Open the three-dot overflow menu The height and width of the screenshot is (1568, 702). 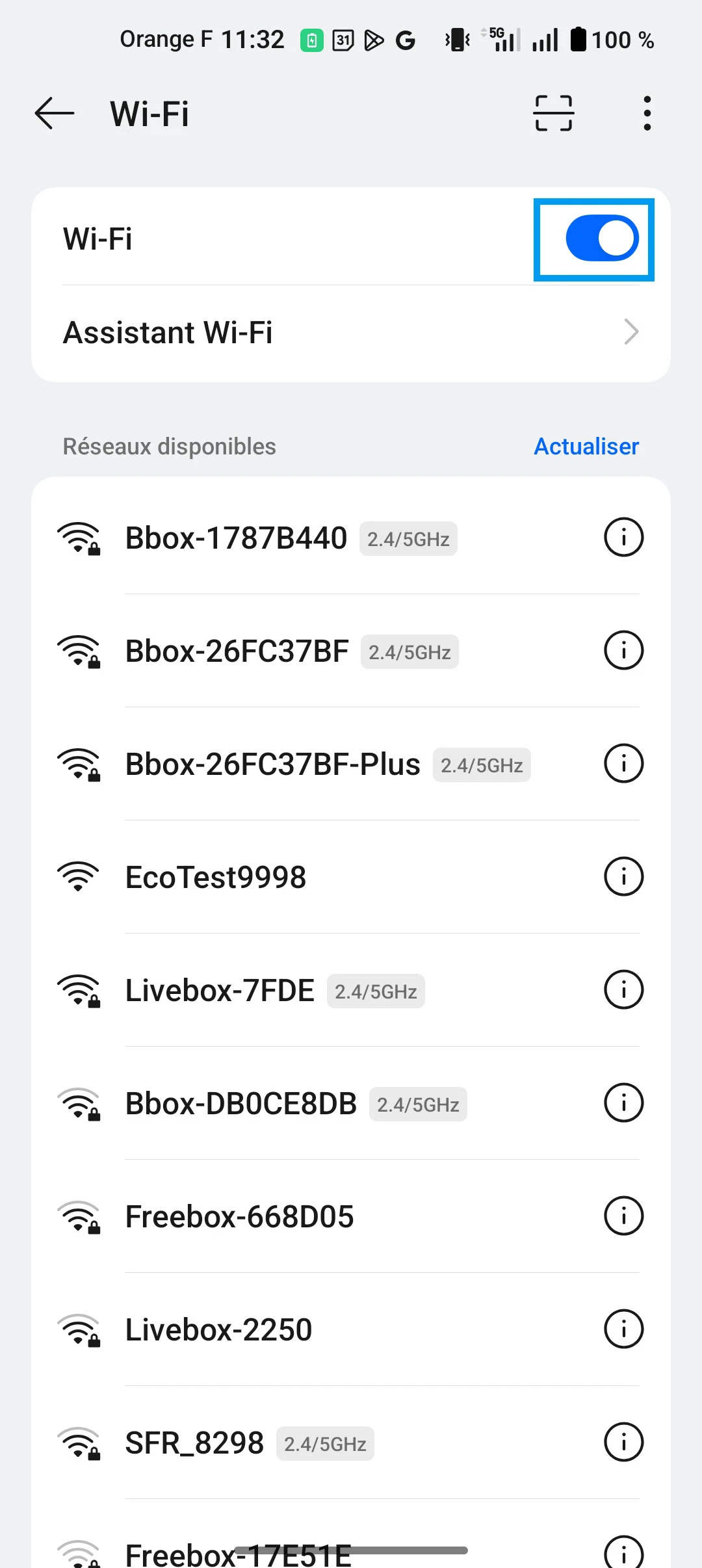tap(647, 114)
